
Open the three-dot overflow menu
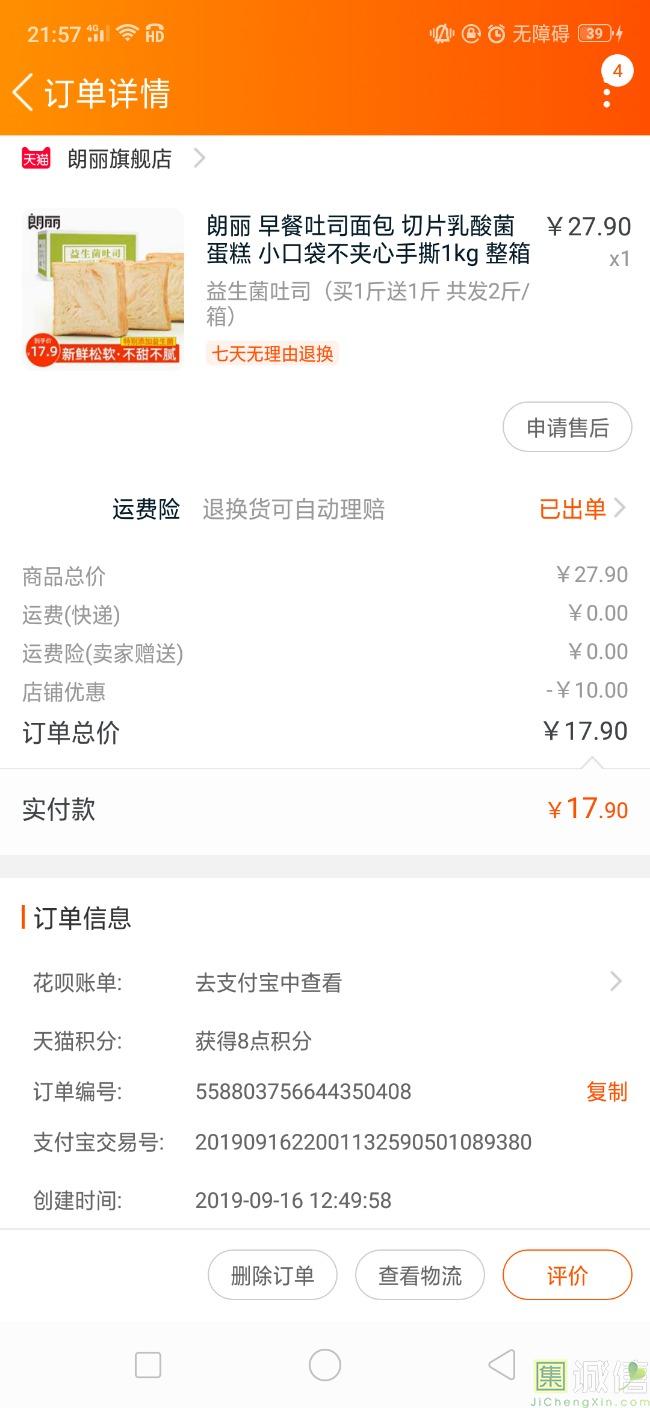[607, 96]
